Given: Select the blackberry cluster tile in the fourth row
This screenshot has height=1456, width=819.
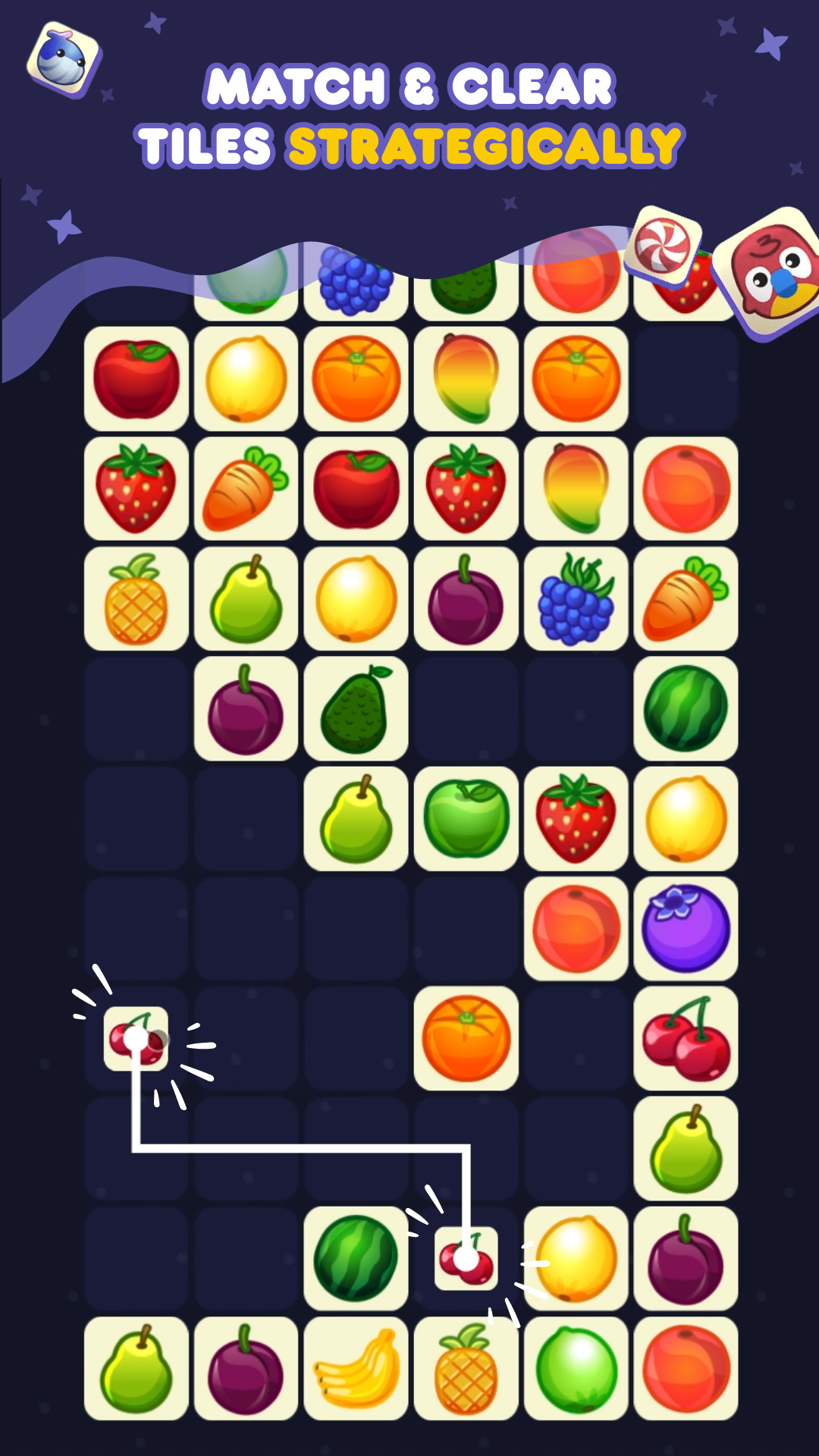Looking at the screenshot, I should pyautogui.click(x=576, y=599).
